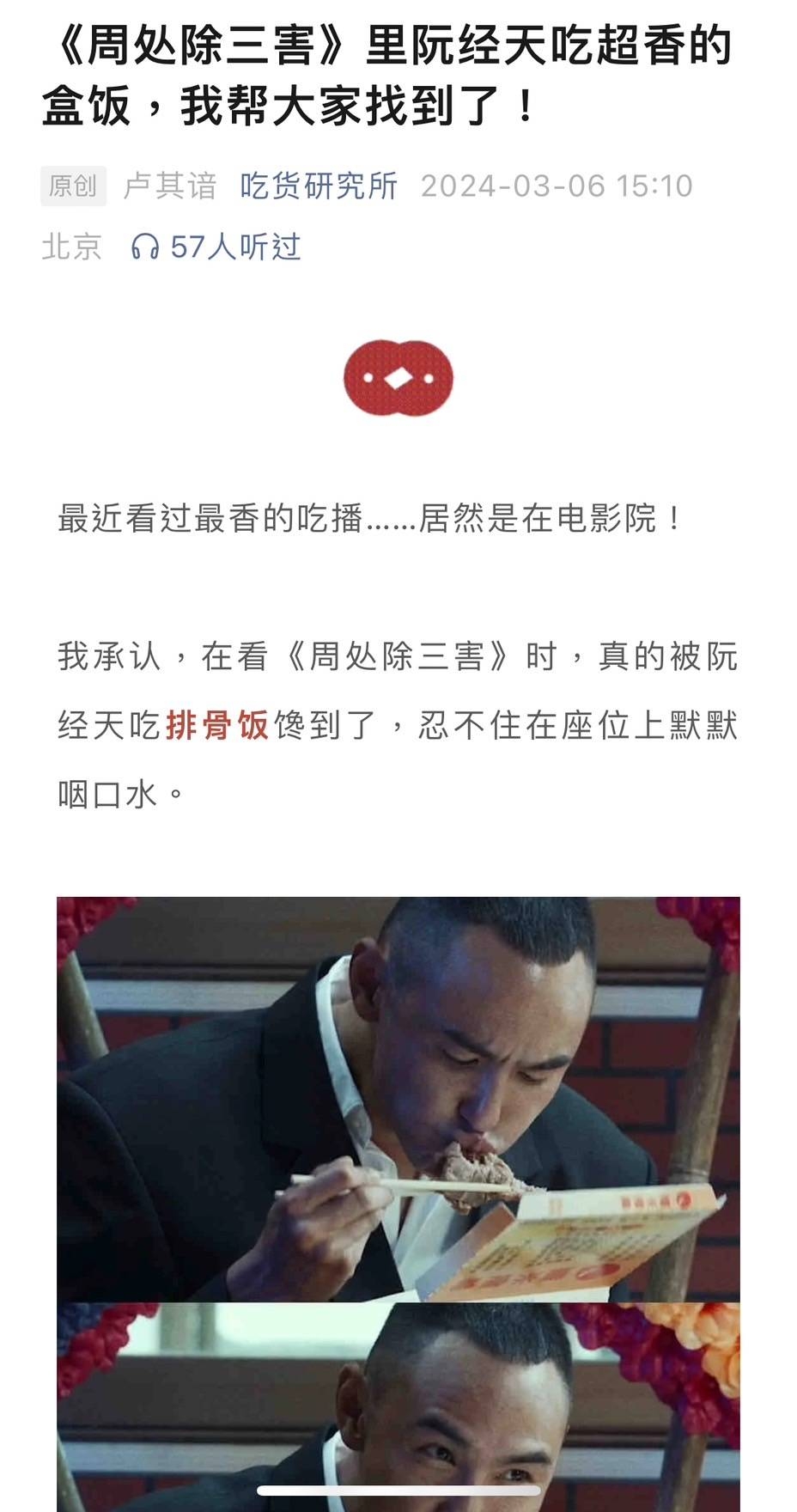Select the 原创 original content badge
This screenshot has height=1512, width=797.
point(73,185)
